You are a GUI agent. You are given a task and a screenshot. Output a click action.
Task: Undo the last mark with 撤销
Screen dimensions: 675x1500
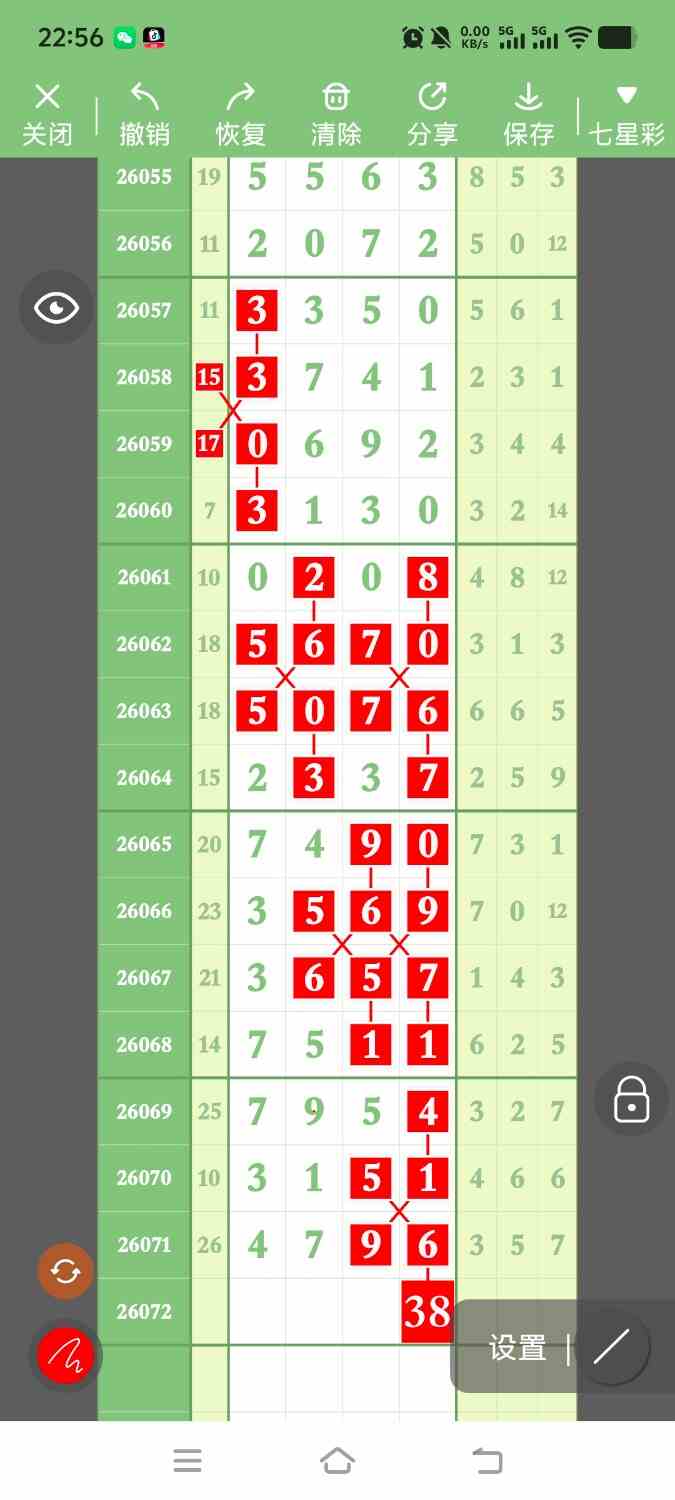point(144,115)
